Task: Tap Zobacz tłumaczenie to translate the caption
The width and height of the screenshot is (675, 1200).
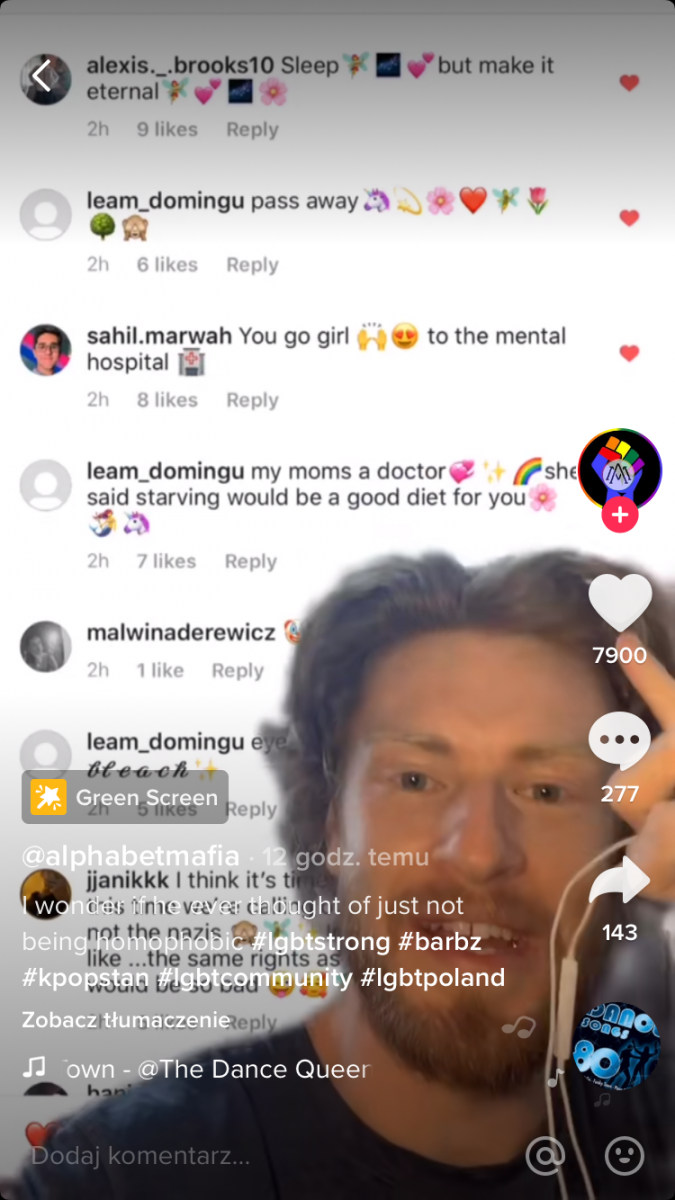Action: click(x=126, y=1021)
